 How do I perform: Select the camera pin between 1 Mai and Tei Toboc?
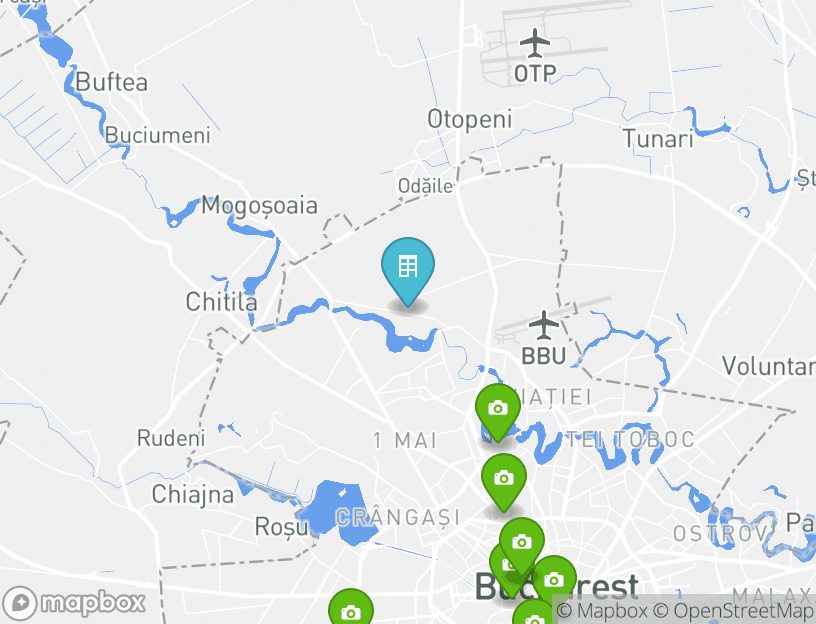click(x=504, y=478)
